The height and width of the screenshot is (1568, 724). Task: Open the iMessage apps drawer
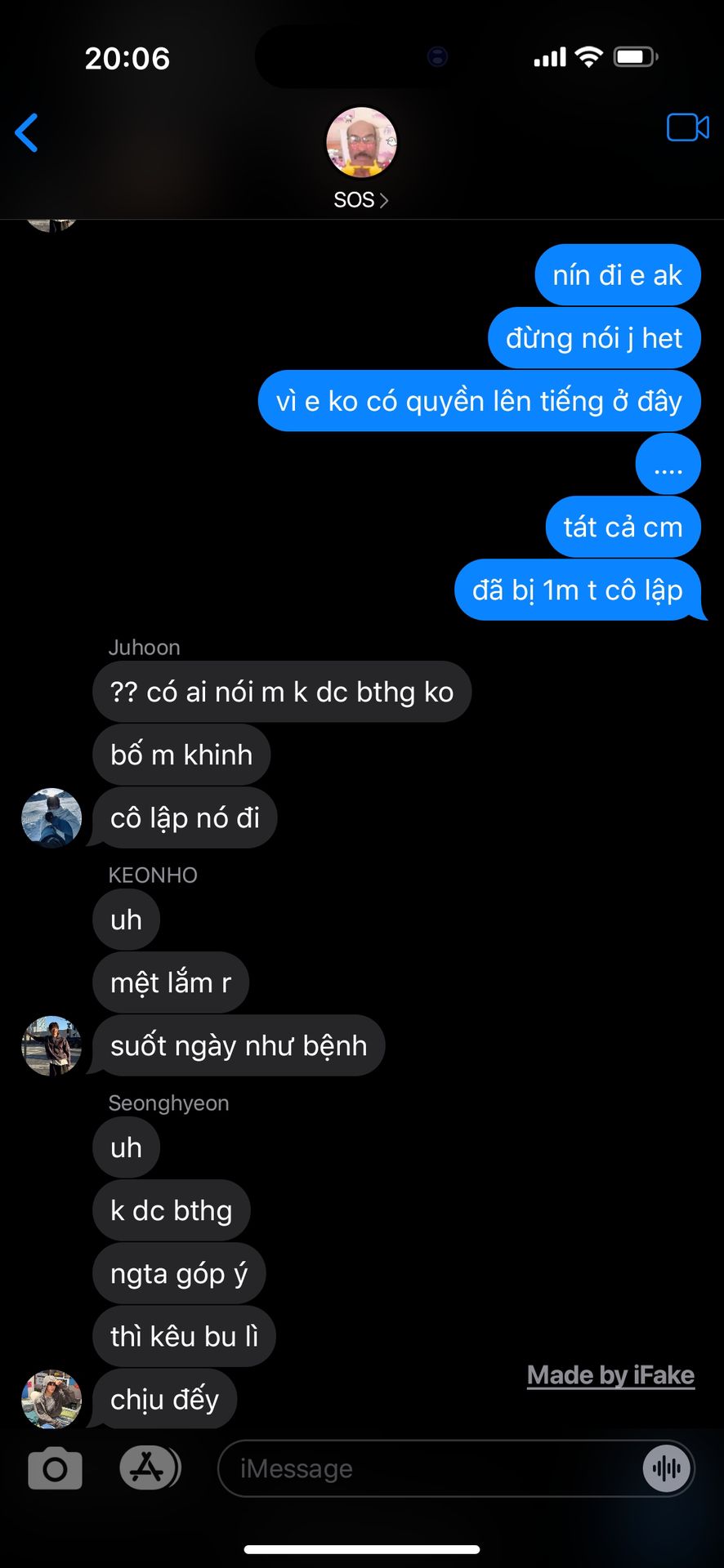149,1468
